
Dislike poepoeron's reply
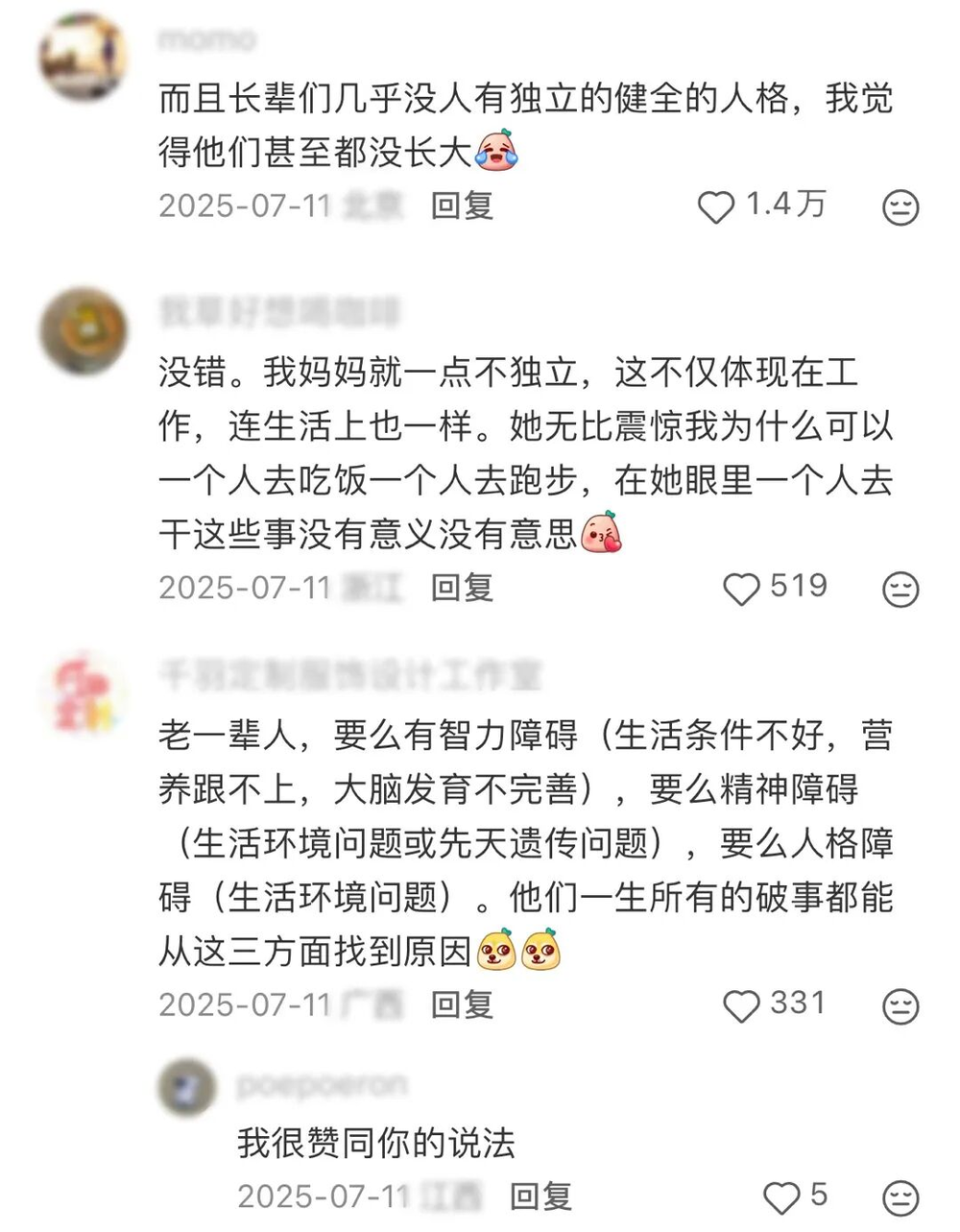point(900,1198)
